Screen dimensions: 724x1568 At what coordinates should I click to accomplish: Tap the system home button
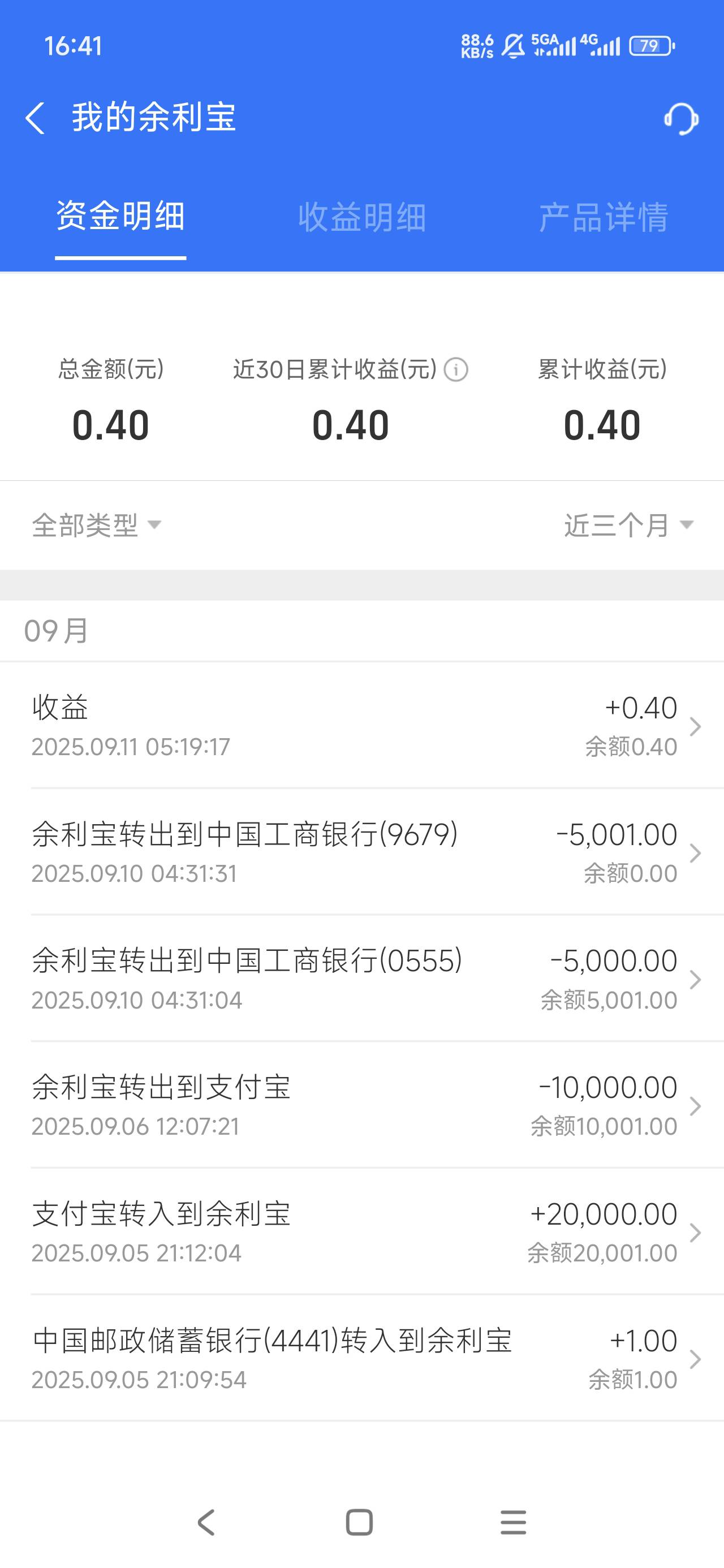pyautogui.click(x=359, y=1522)
